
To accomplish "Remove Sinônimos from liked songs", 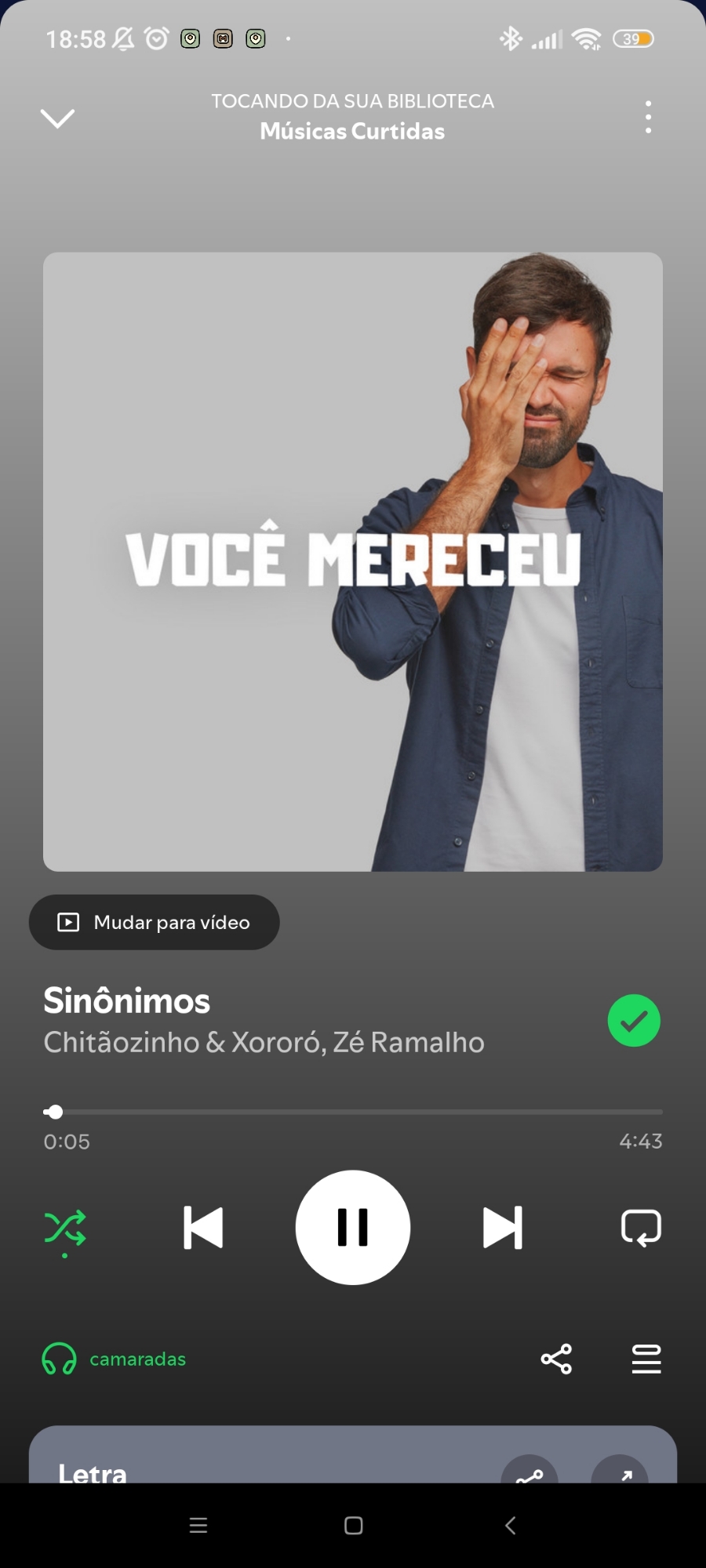I will pyautogui.click(x=634, y=1021).
